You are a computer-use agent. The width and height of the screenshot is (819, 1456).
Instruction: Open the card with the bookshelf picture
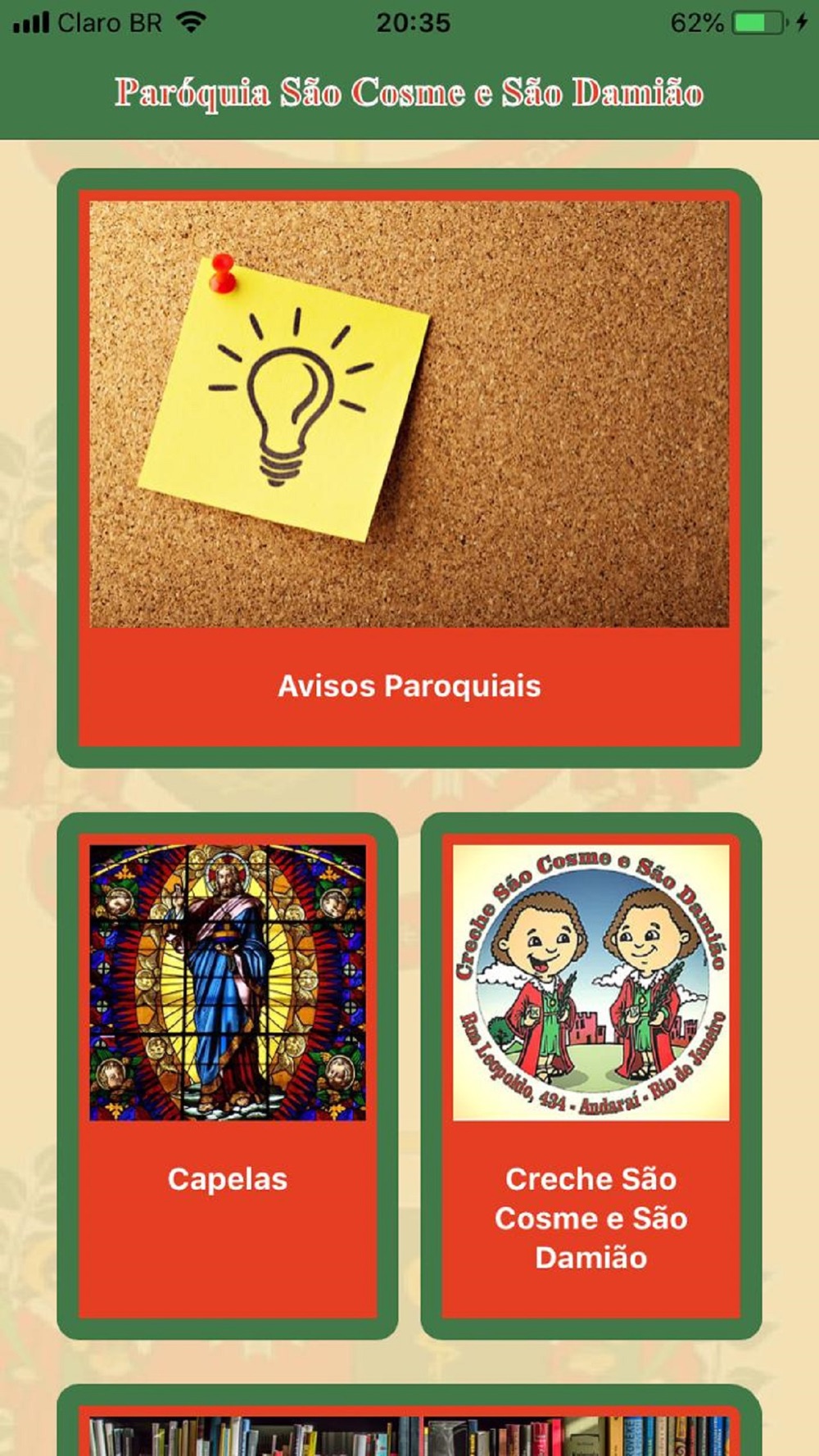[409, 1421]
